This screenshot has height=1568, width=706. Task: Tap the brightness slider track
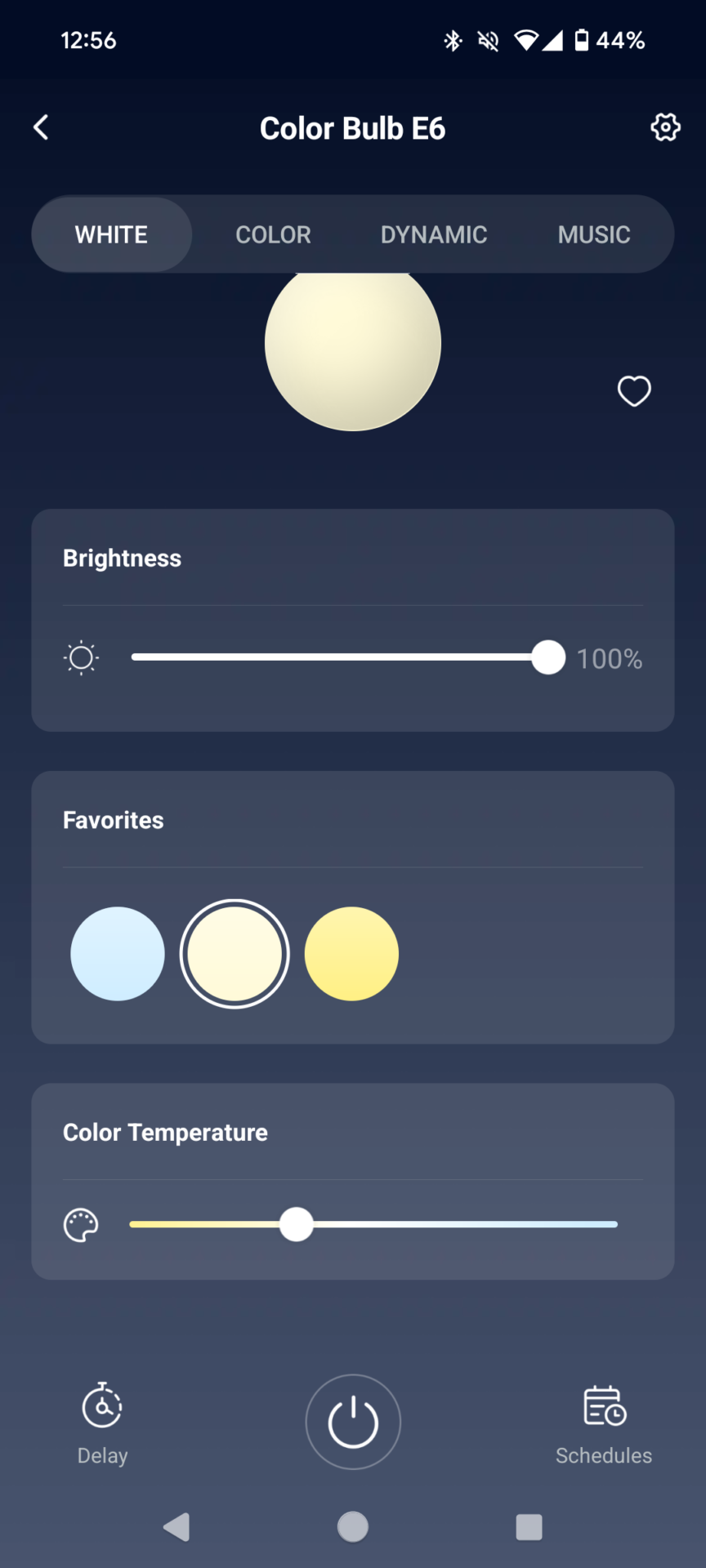[348, 657]
